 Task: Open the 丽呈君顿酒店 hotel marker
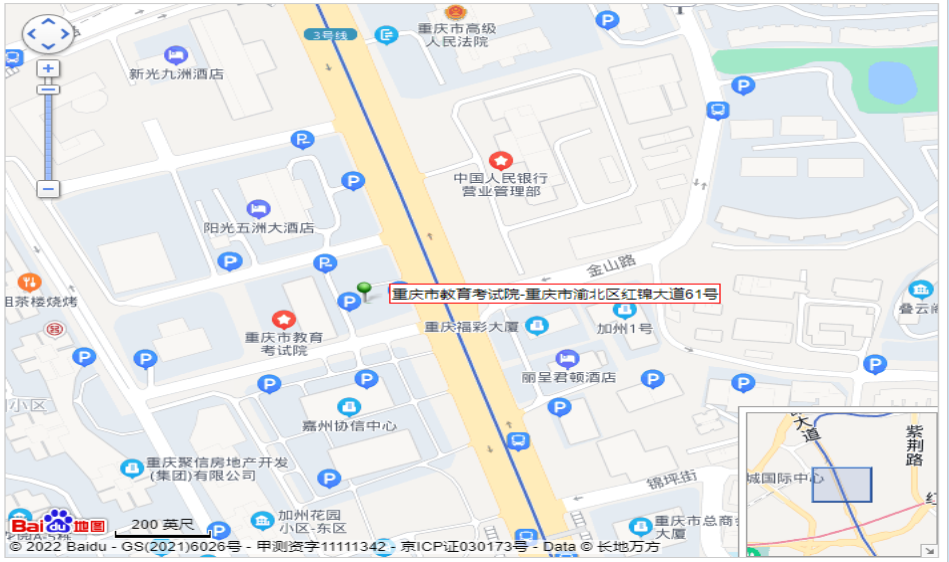(567, 359)
